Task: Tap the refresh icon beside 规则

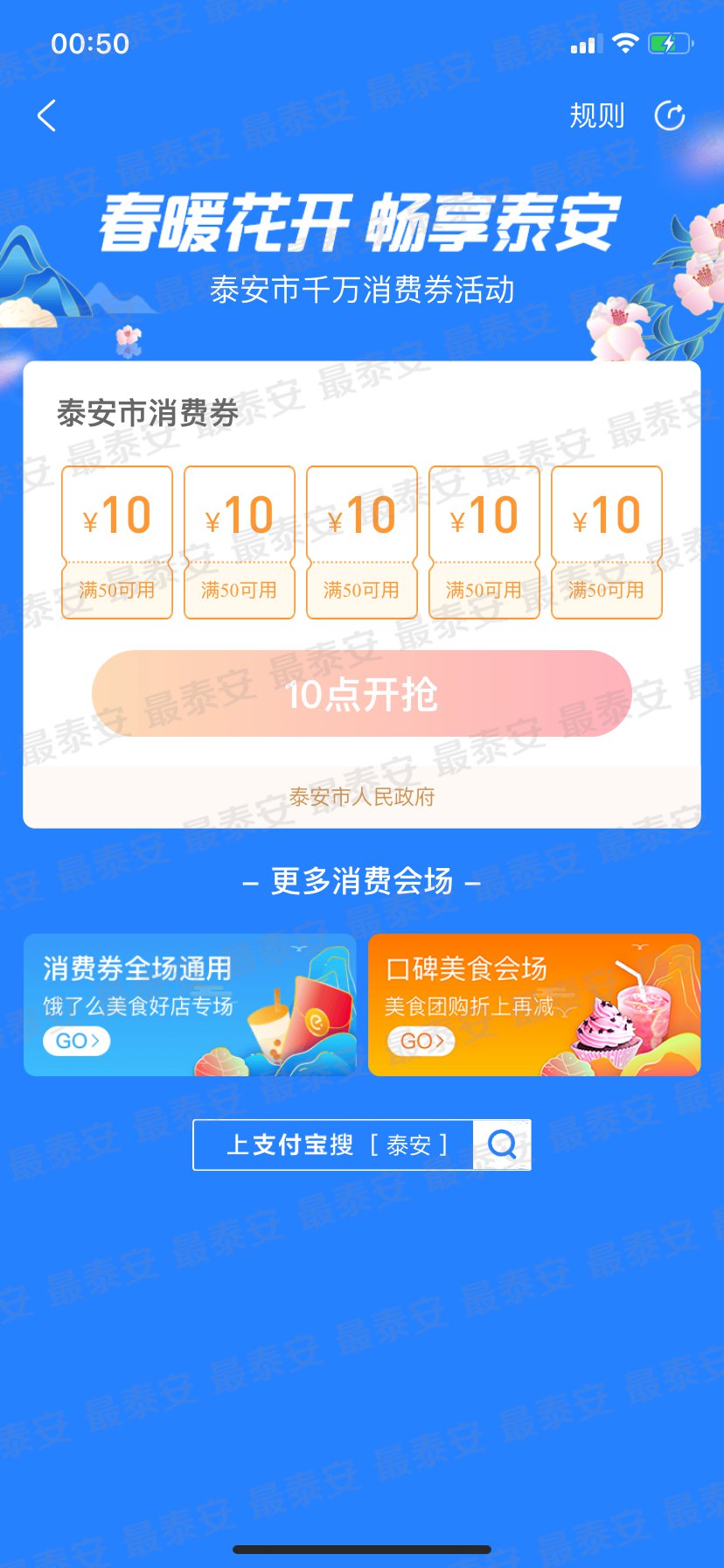Action: (670, 115)
